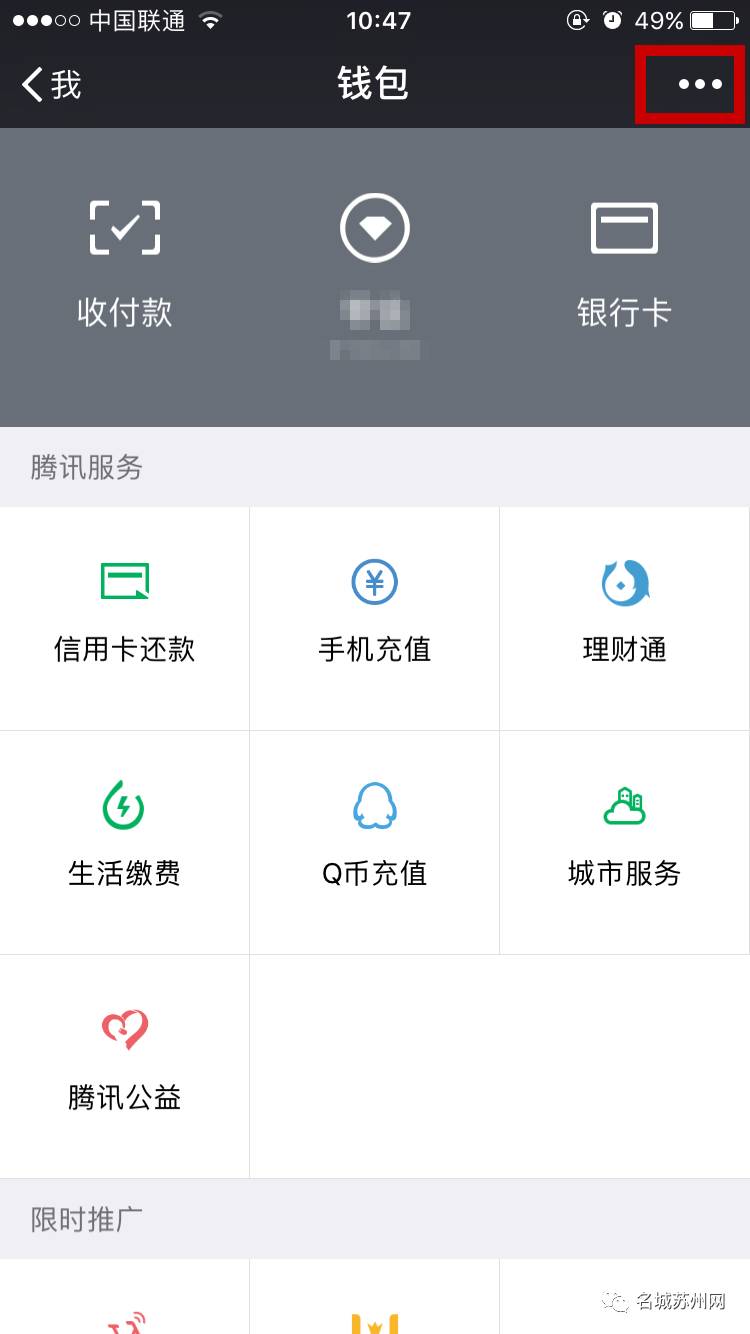Go back via the 我 button
Image resolution: width=750 pixels, height=1334 pixels.
click(48, 84)
